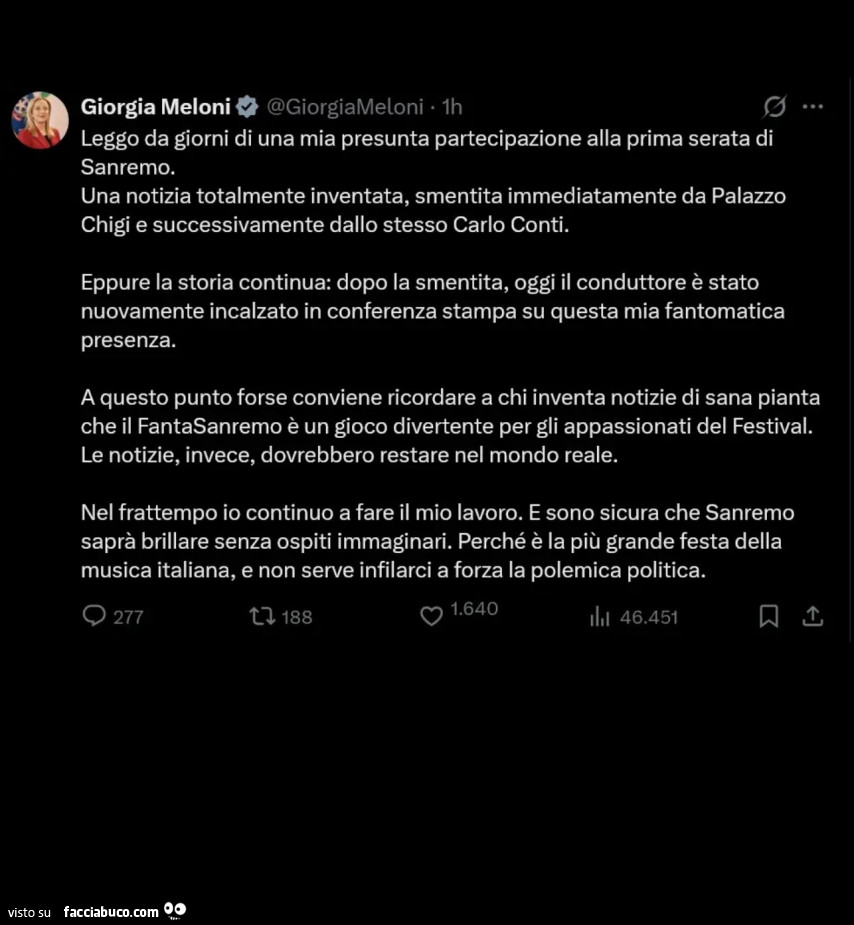Open the share icon on the post
This screenshot has height=925, width=854.
pyautogui.click(x=813, y=617)
